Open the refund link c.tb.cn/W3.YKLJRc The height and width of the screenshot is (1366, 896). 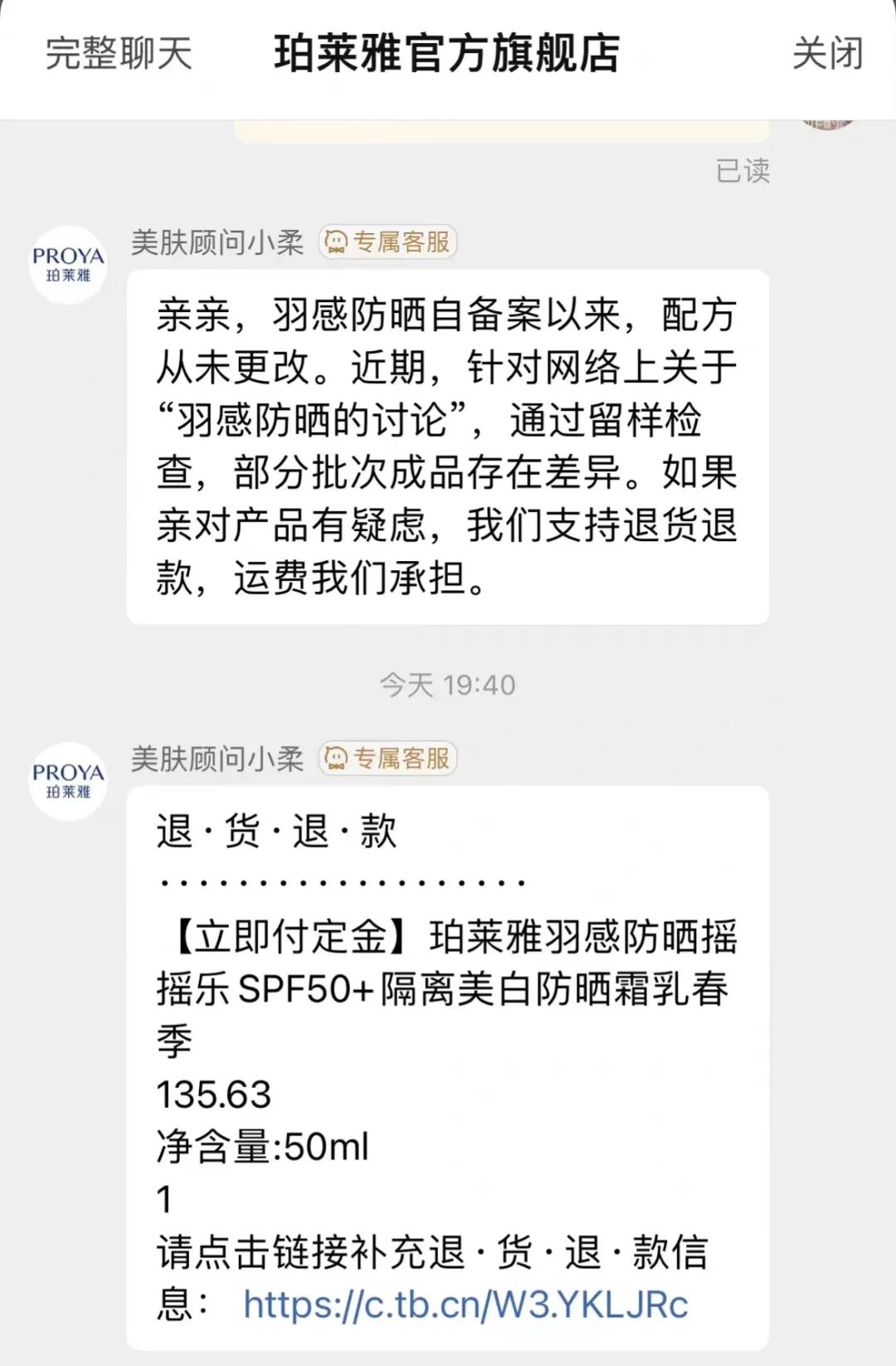[465, 1305]
